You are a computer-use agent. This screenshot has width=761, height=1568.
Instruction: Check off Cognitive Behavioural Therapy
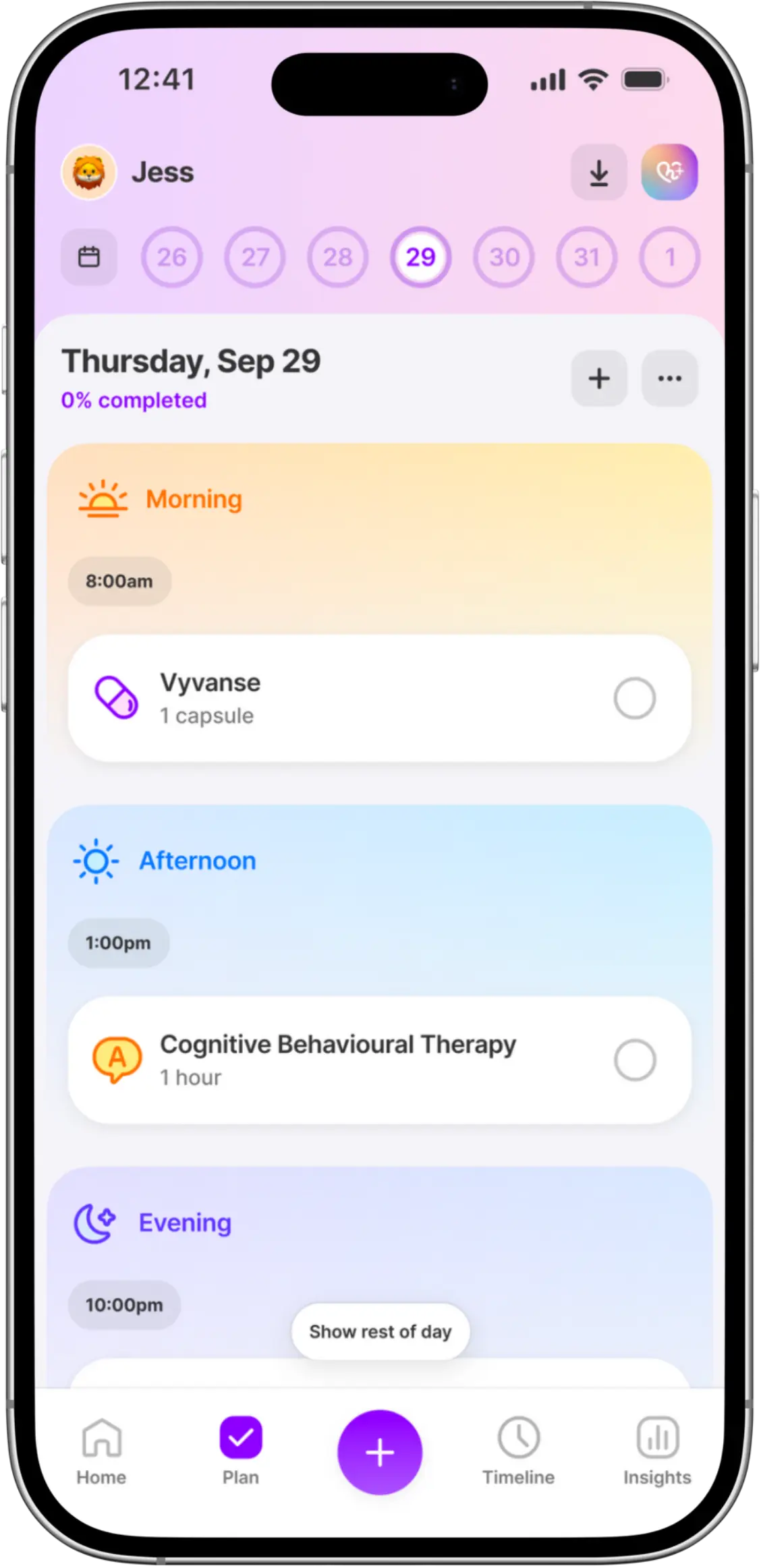click(634, 1060)
